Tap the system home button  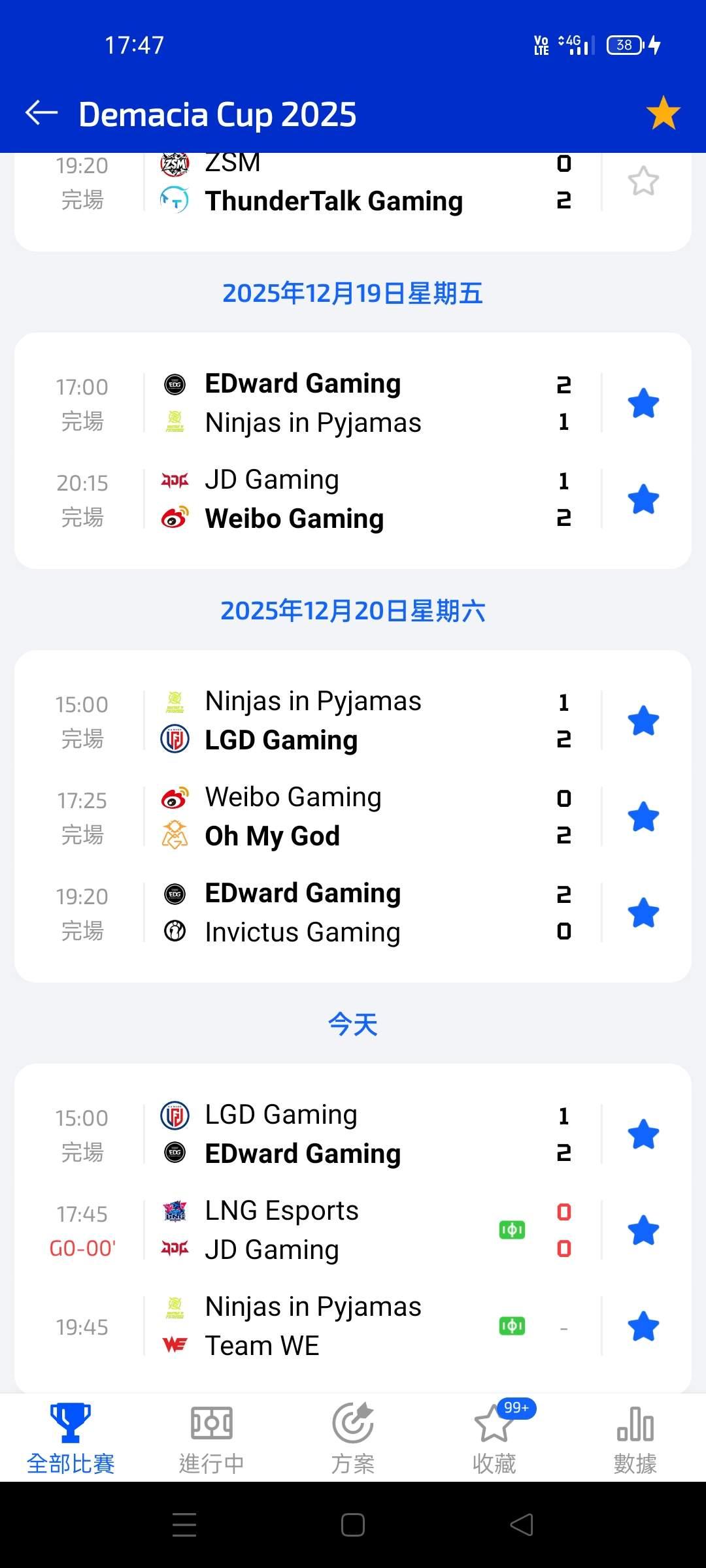[x=353, y=1525]
